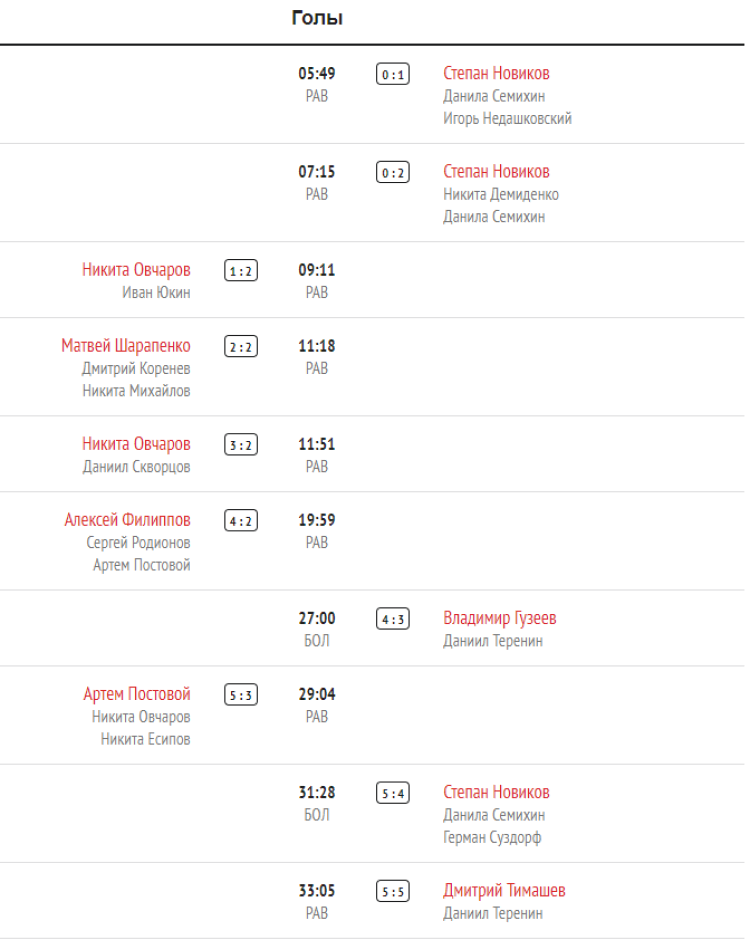Tap scorer Матвей Шарапенко
The width and height of the screenshot is (750, 940).
pos(126,345)
